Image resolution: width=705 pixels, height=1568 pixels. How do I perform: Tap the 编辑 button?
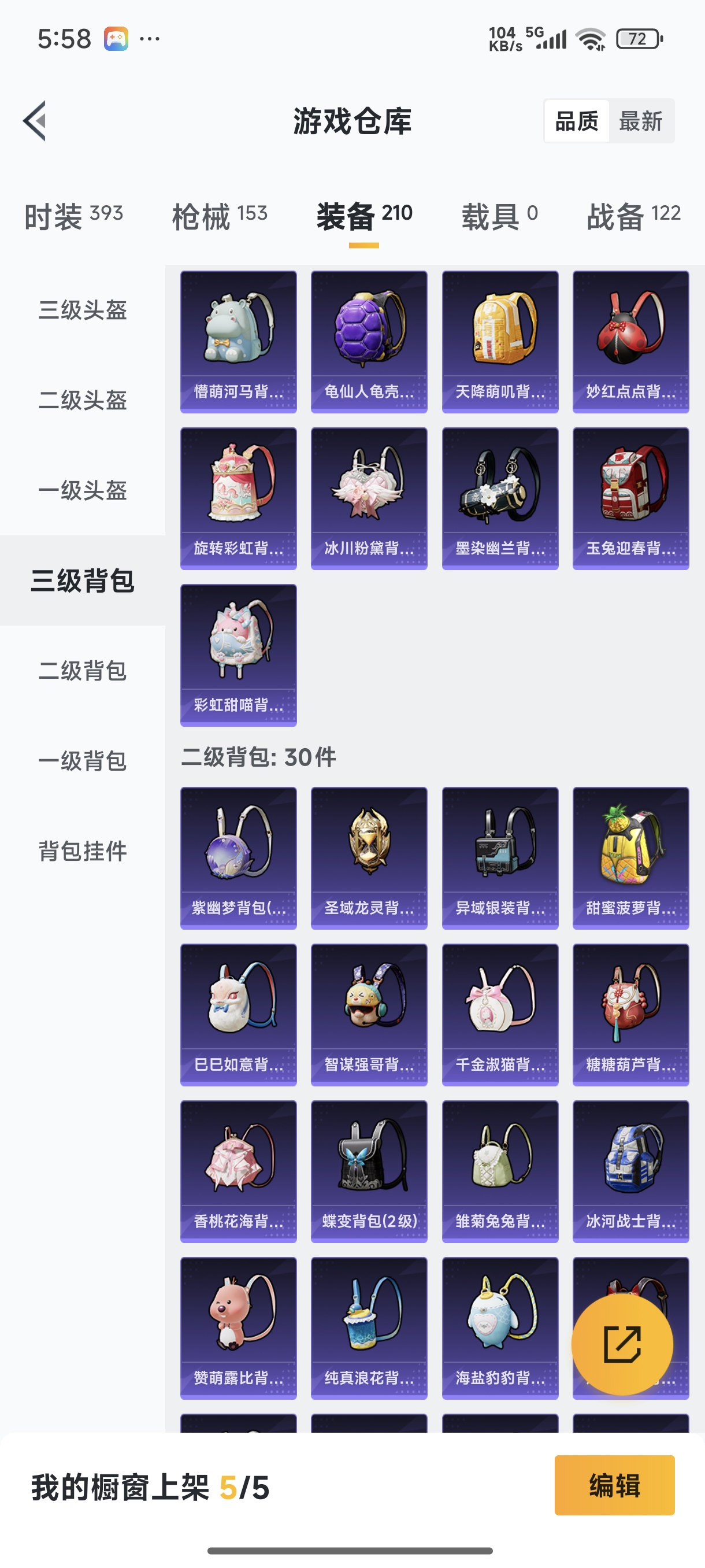click(x=614, y=1485)
